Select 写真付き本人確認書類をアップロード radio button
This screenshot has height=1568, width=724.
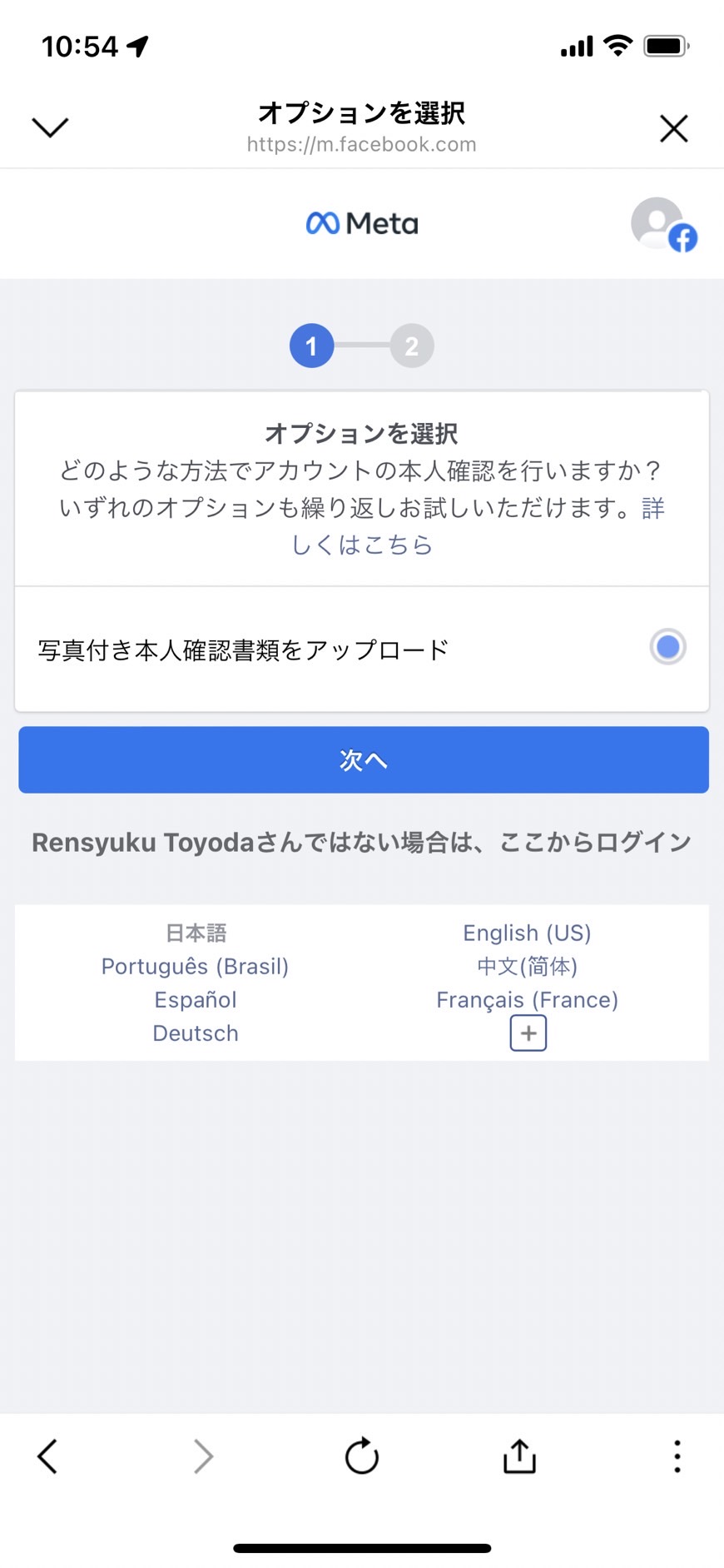(x=667, y=647)
